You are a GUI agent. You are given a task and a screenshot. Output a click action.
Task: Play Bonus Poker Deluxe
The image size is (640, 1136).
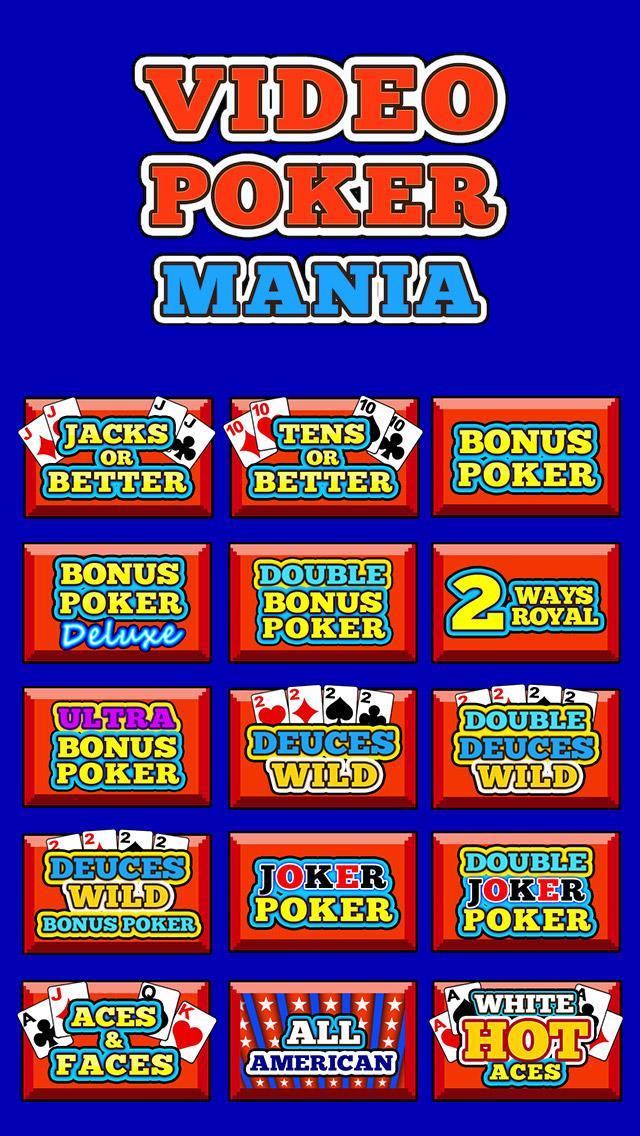click(118, 602)
